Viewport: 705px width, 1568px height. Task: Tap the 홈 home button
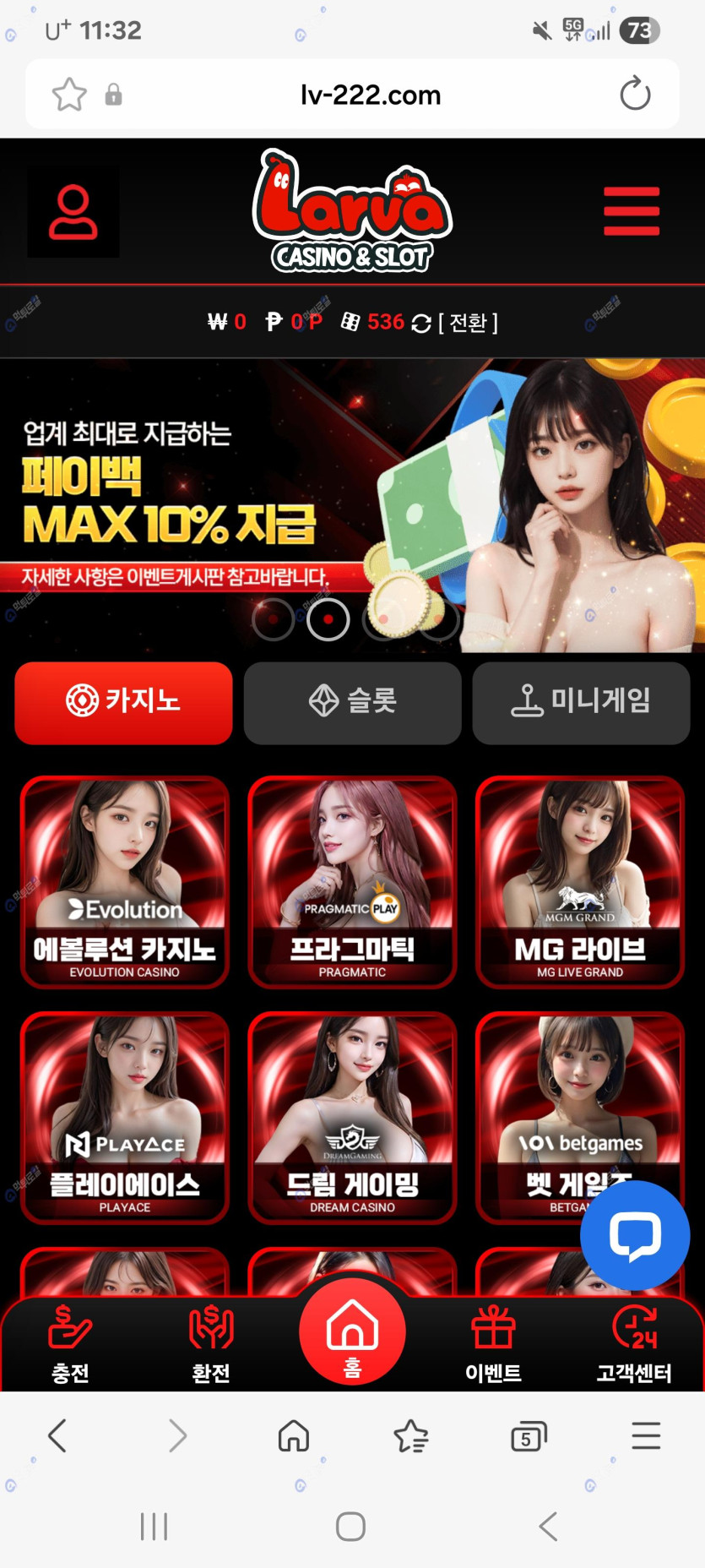tap(352, 1332)
